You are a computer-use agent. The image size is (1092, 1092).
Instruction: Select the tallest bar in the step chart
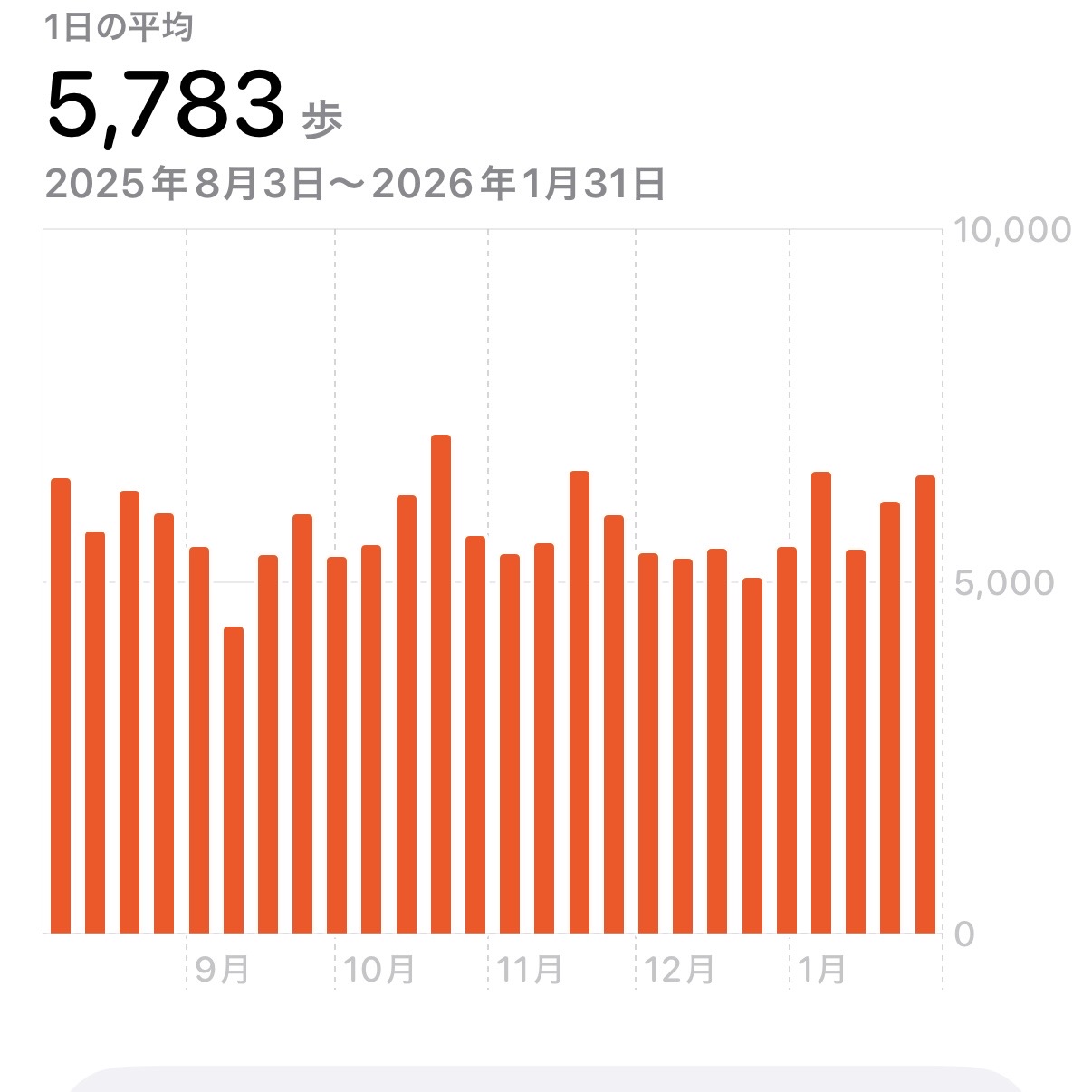[x=441, y=685]
